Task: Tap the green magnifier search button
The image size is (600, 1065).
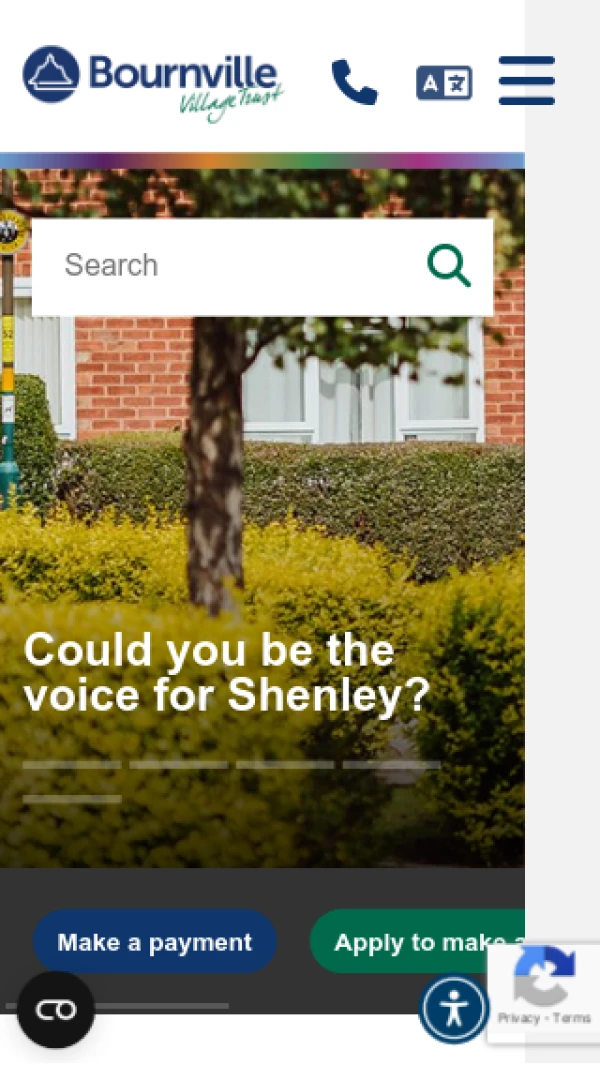Action: (449, 266)
